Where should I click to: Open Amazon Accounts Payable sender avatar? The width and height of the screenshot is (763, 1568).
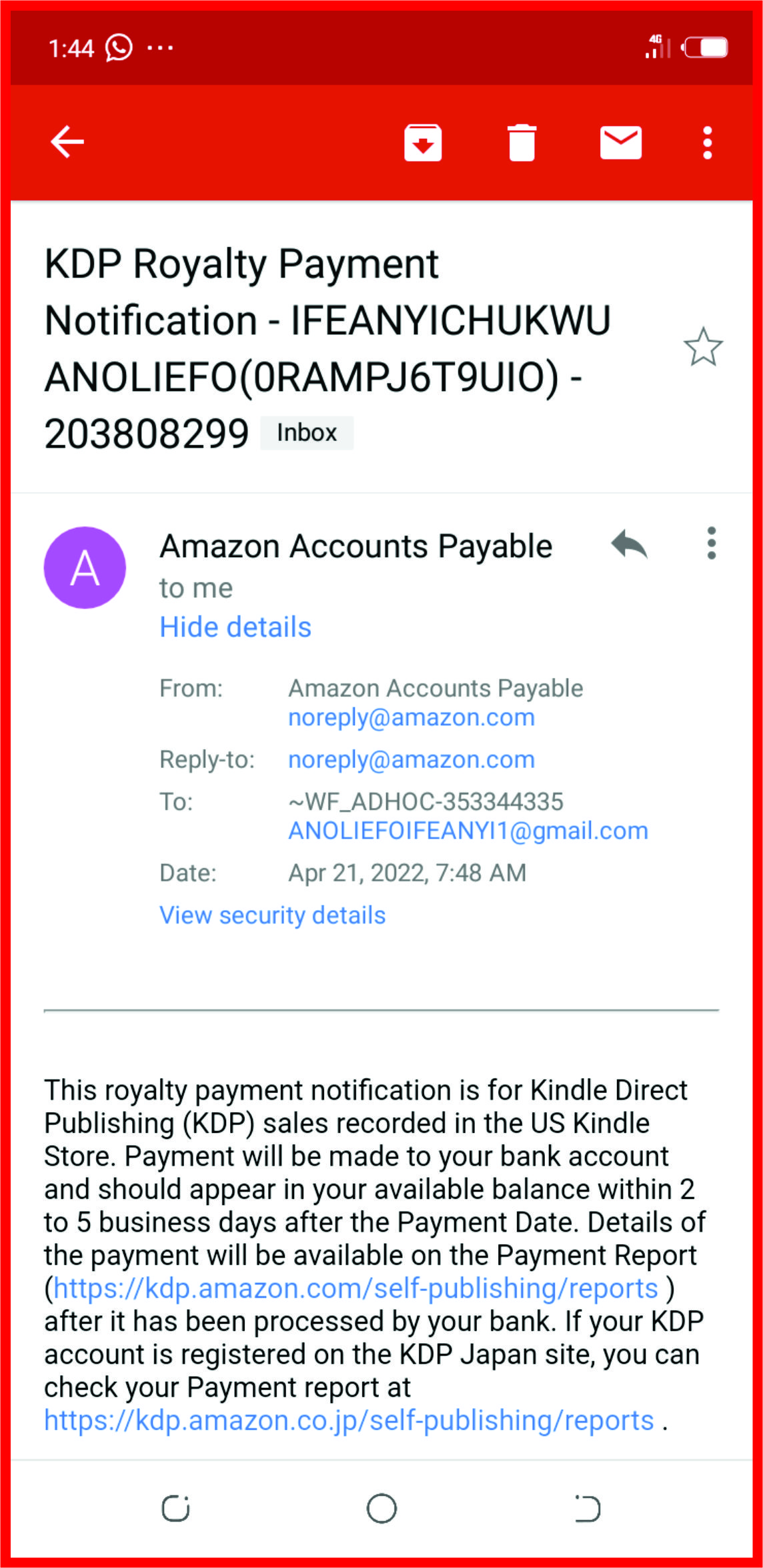click(85, 567)
